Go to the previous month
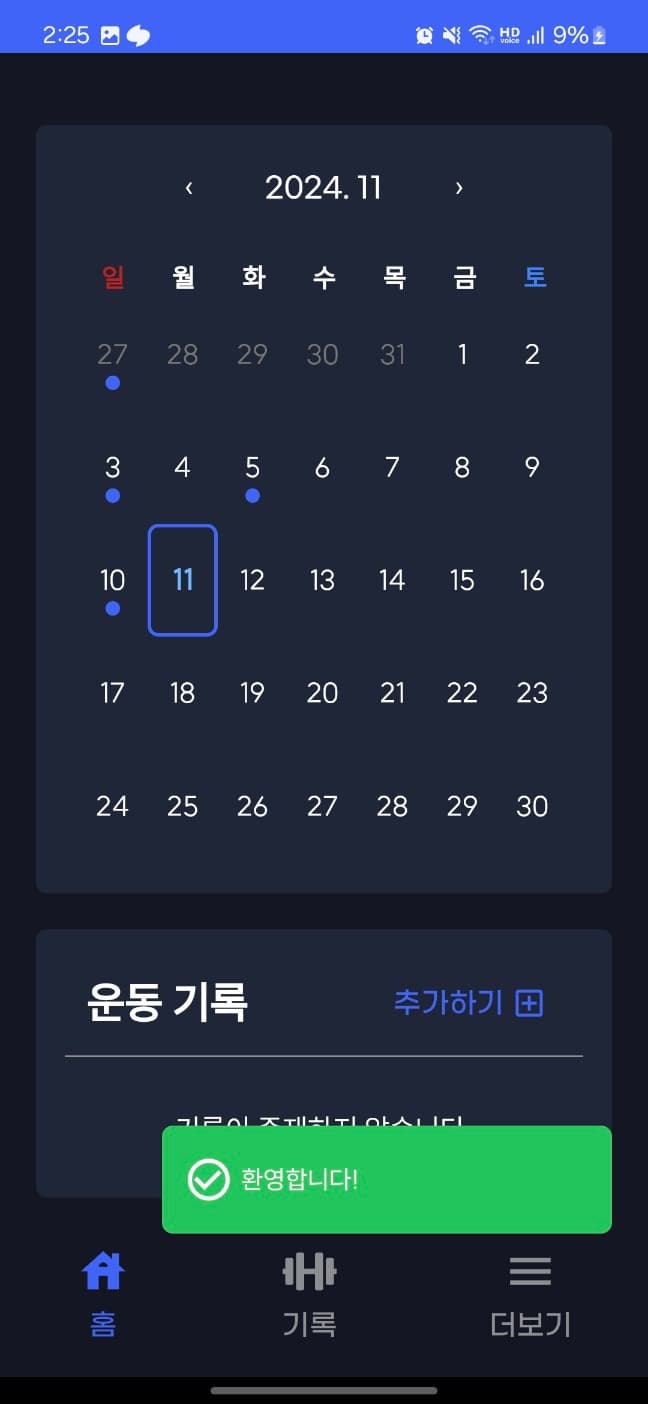 tap(189, 188)
